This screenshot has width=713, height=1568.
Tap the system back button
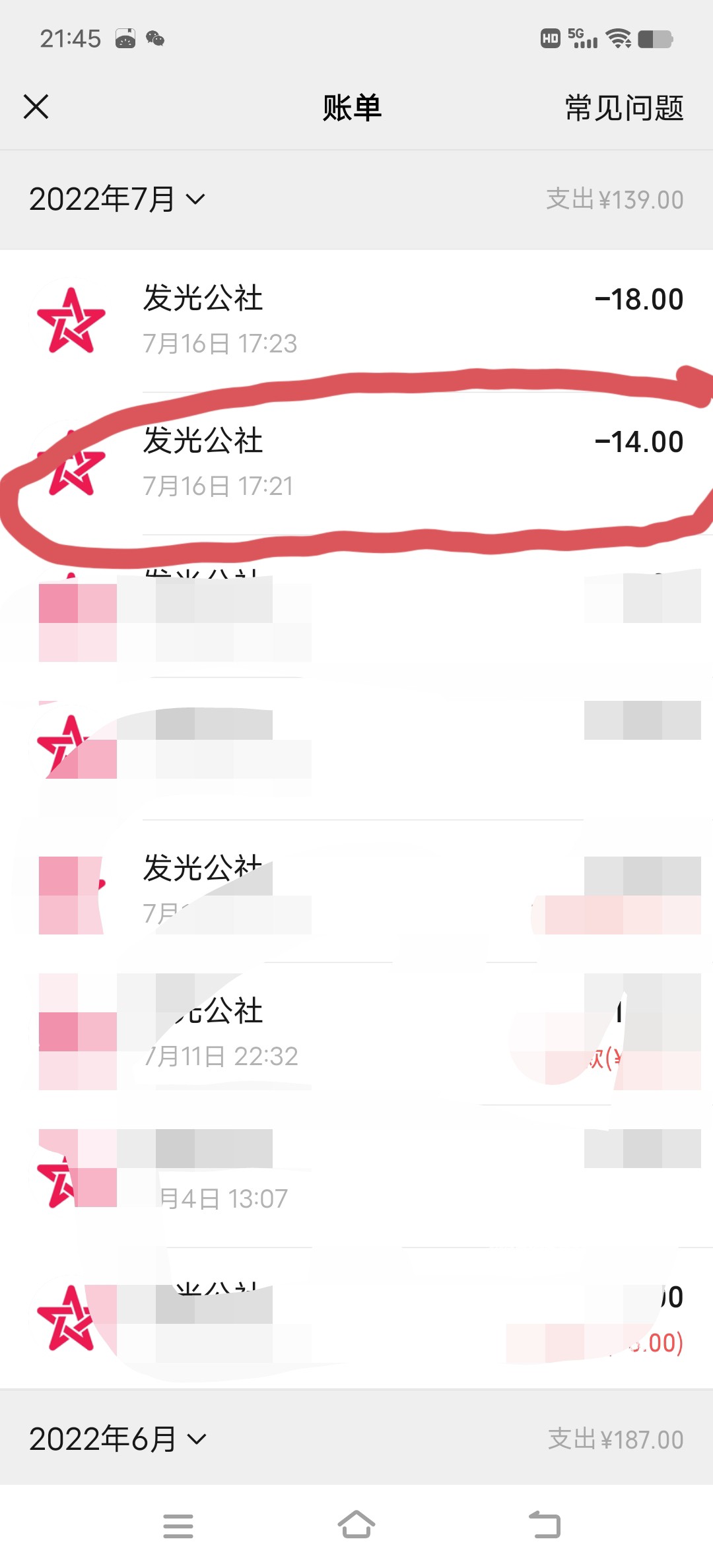pos(545,1525)
